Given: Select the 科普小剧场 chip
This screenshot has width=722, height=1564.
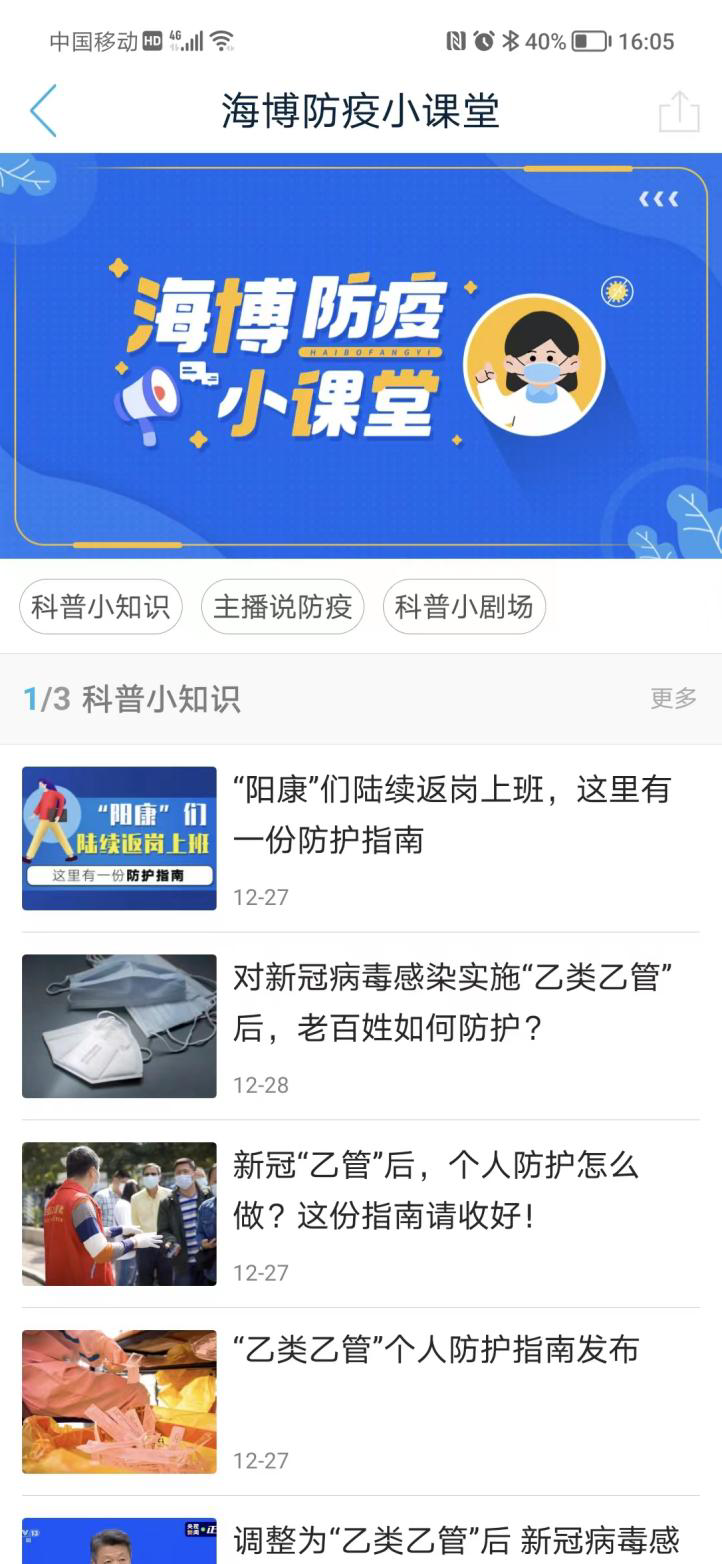Looking at the screenshot, I should (x=464, y=607).
